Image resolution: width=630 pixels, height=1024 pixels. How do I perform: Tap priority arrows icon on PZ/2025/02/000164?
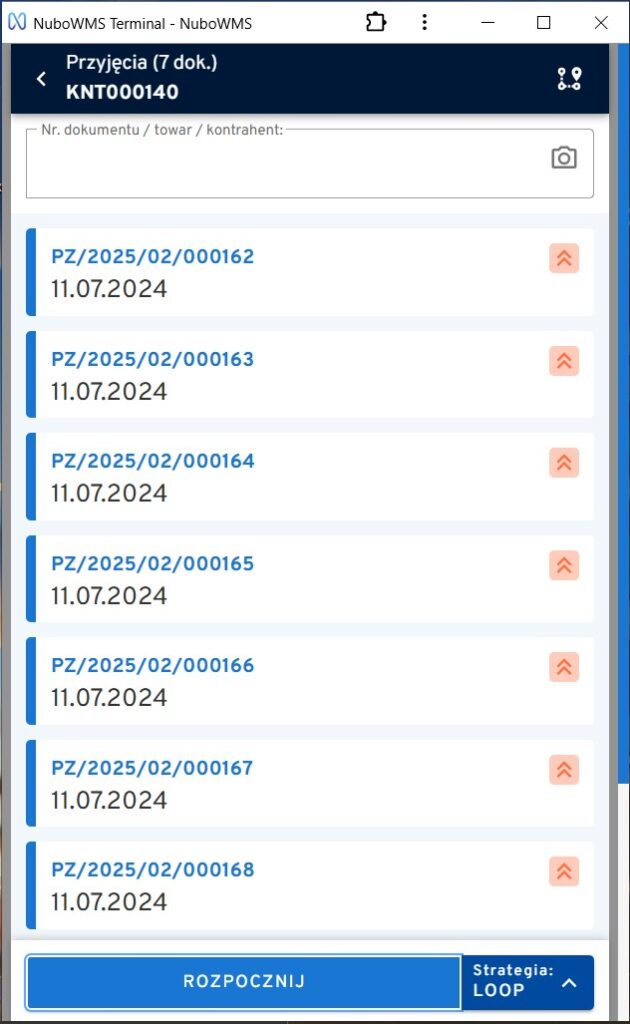pos(564,462)
